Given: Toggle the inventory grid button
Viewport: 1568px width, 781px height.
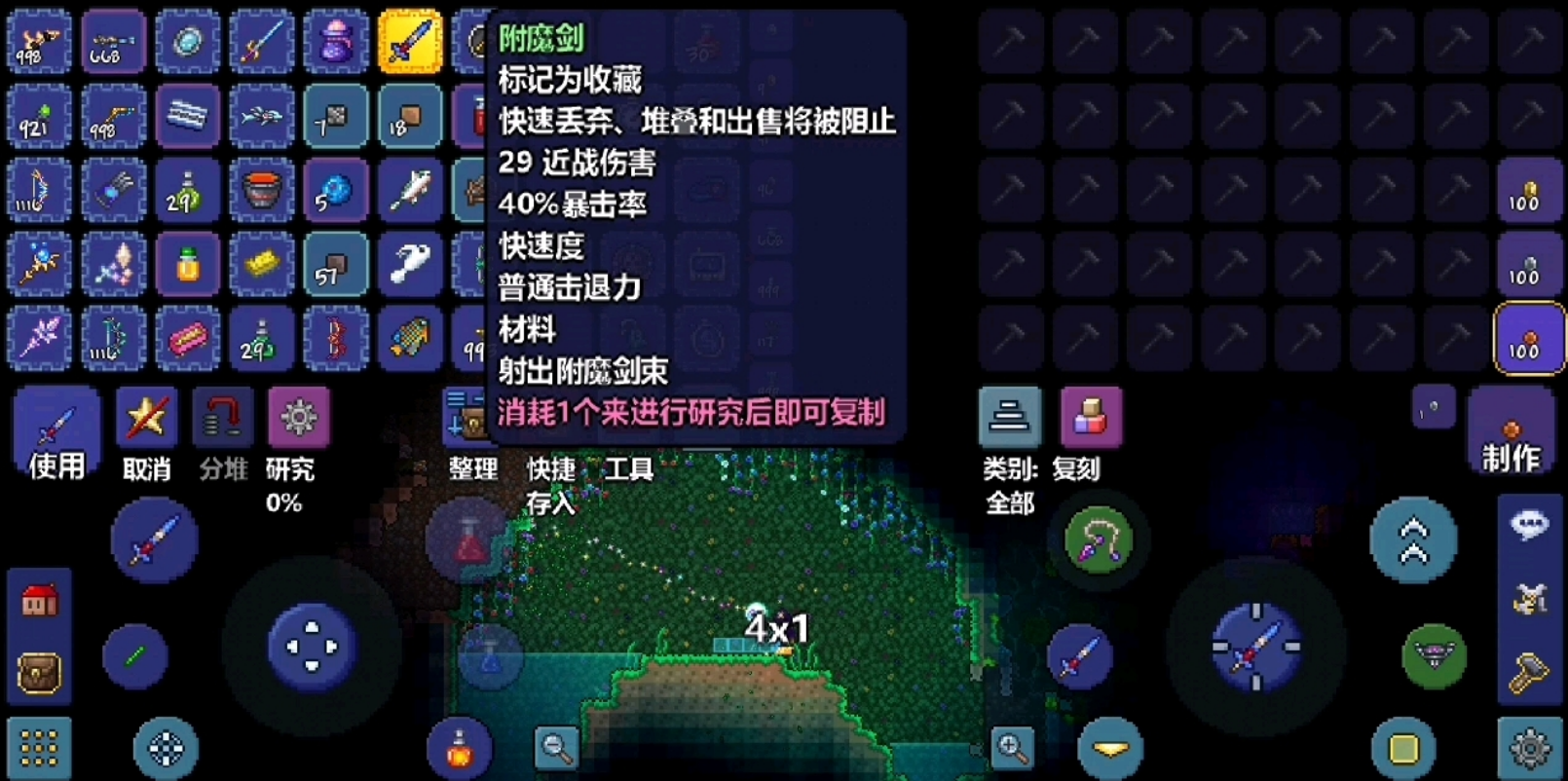Looking at the screenshot, I should (39, 748).
